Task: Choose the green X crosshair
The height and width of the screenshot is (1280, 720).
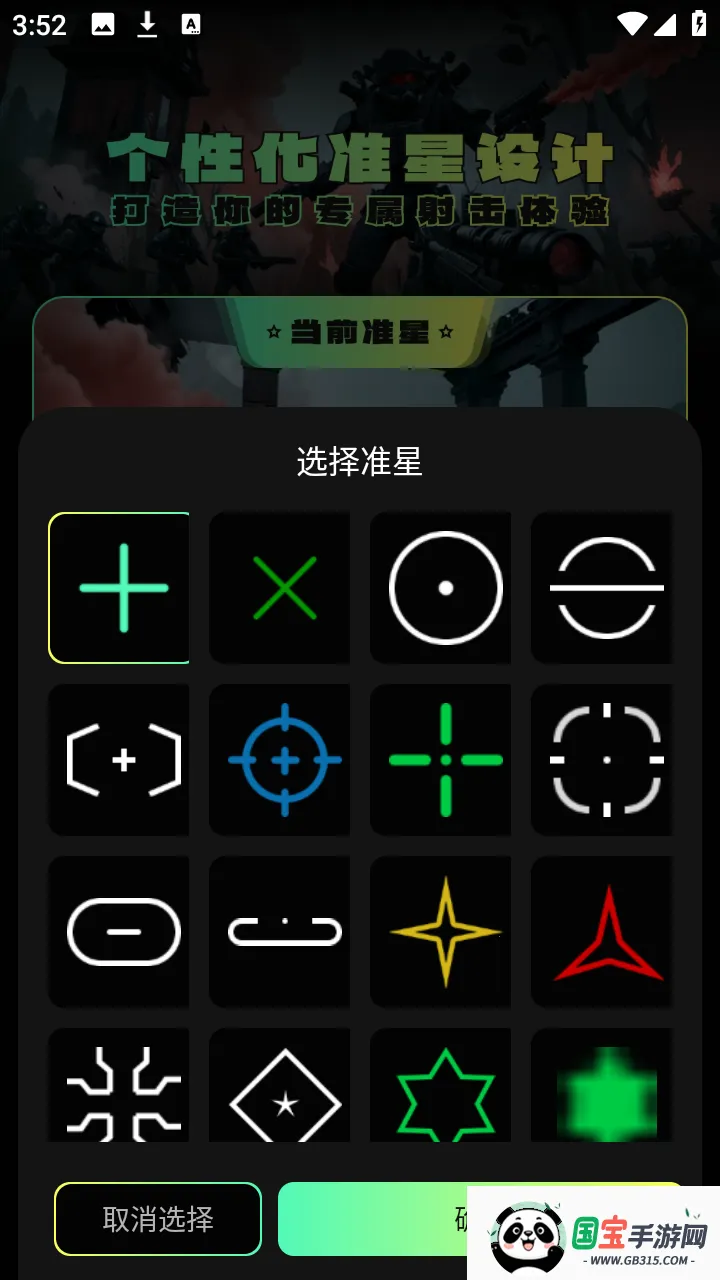Action: pos(281,588)
